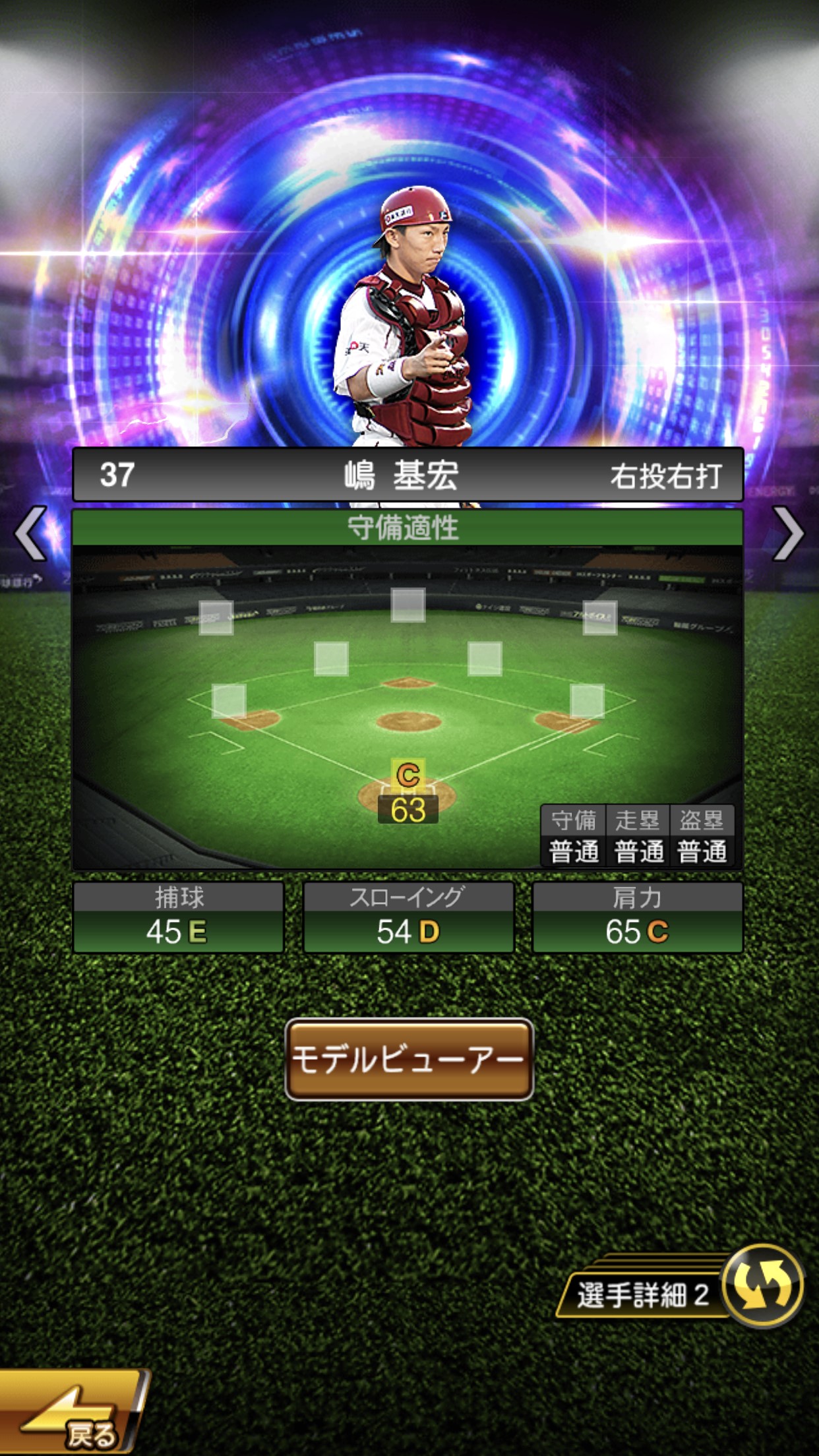Screen dimensions: 819x1456
Task: Open the モデルビューアー model viewer
Action: (x=409, y=1059)
